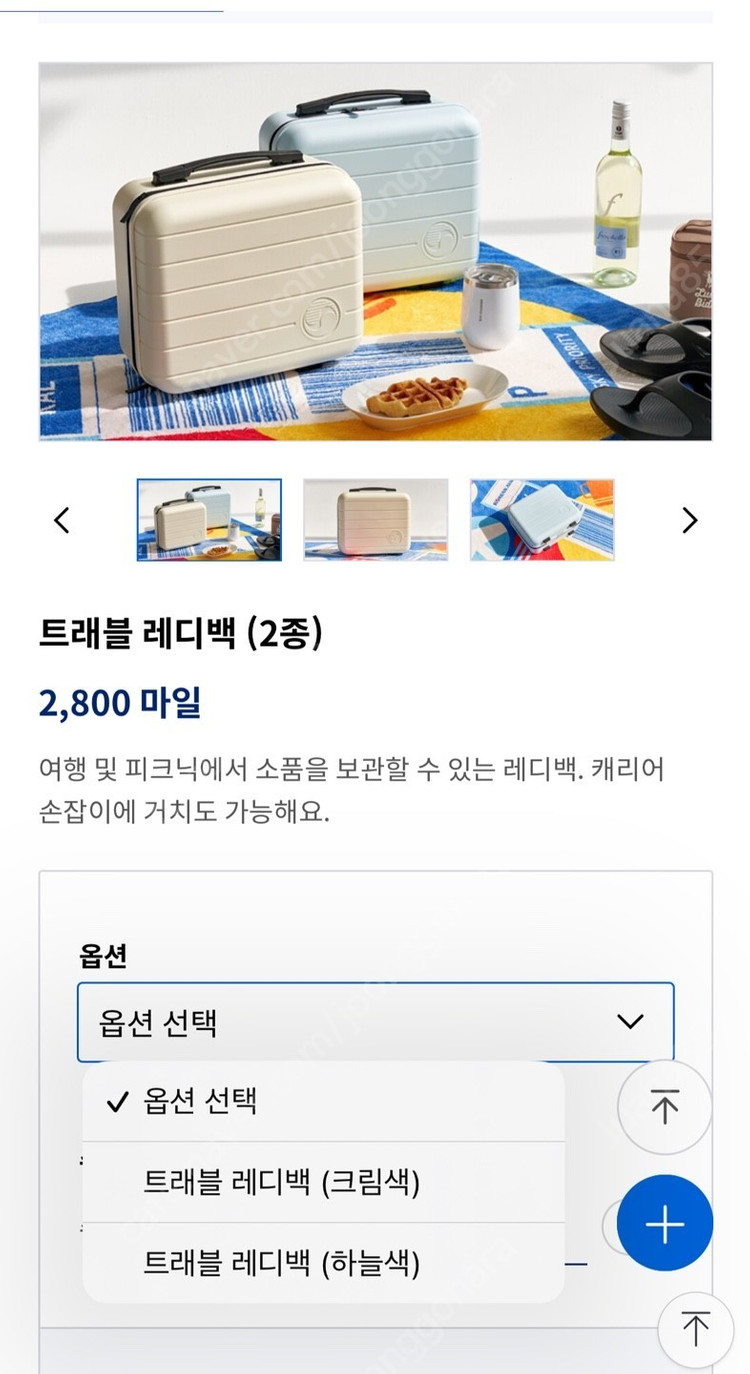750x1374 pixels.
Task: Click the left carousel arrow
Action: pyautogui.click(x=62, y=520)
